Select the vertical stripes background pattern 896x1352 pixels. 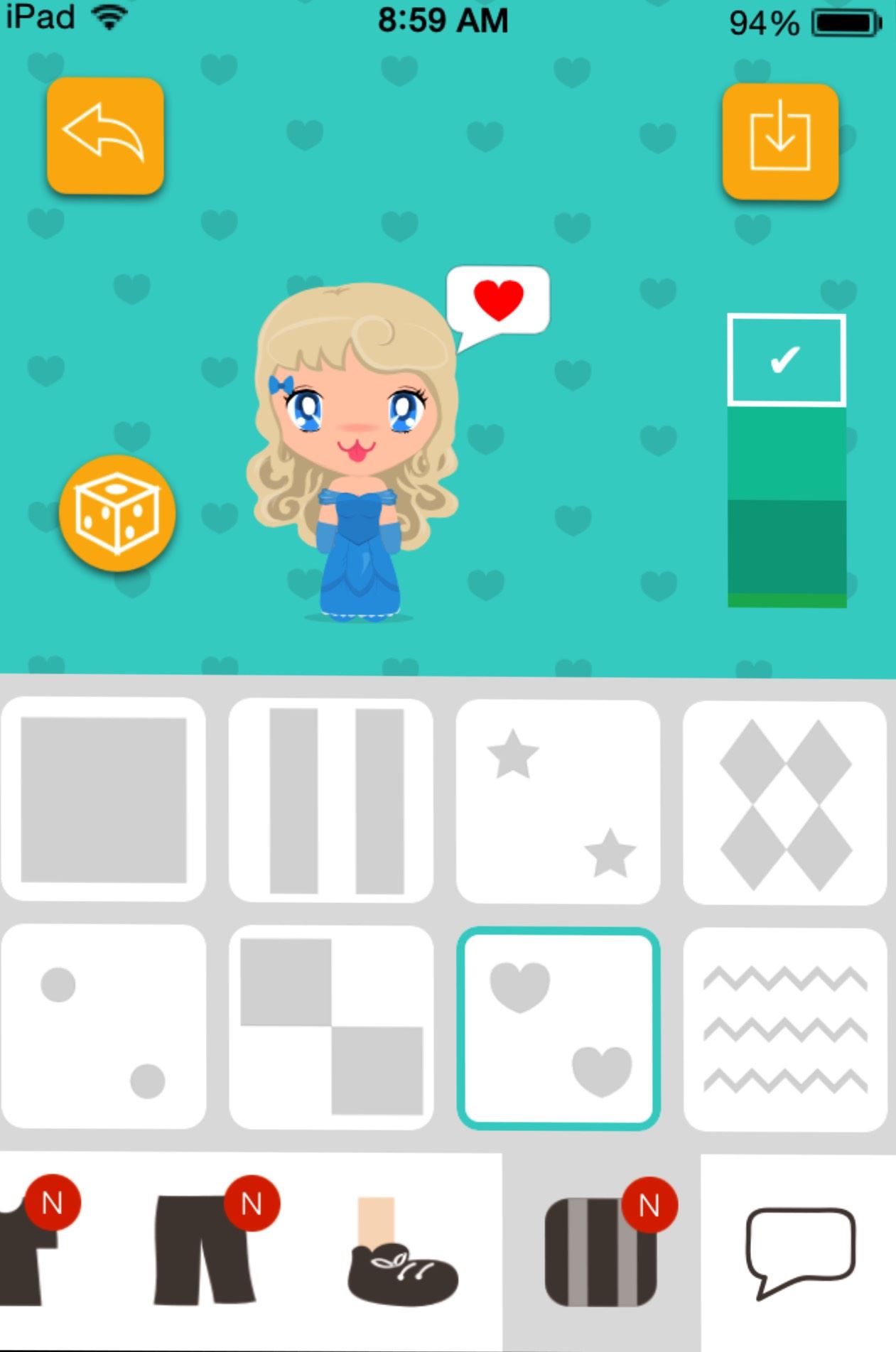click(331, 800)
